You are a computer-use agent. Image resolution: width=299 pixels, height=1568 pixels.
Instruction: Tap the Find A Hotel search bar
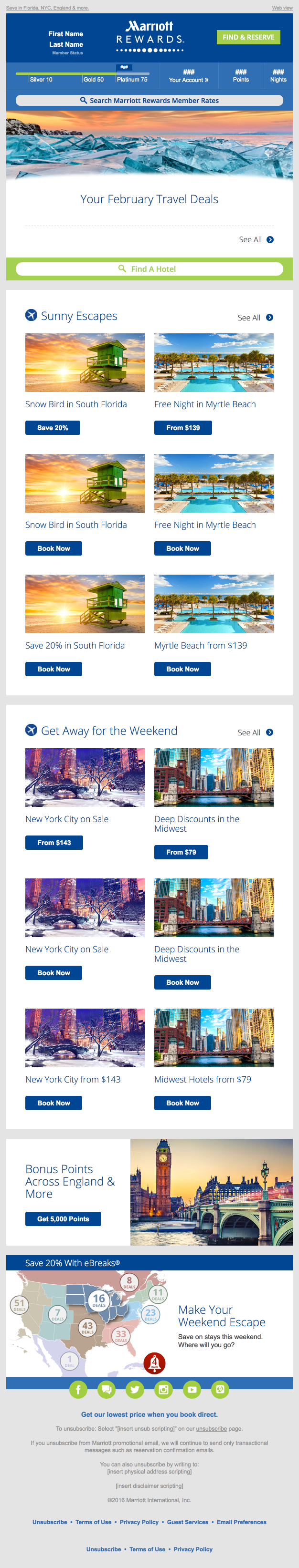coord(149,268)
